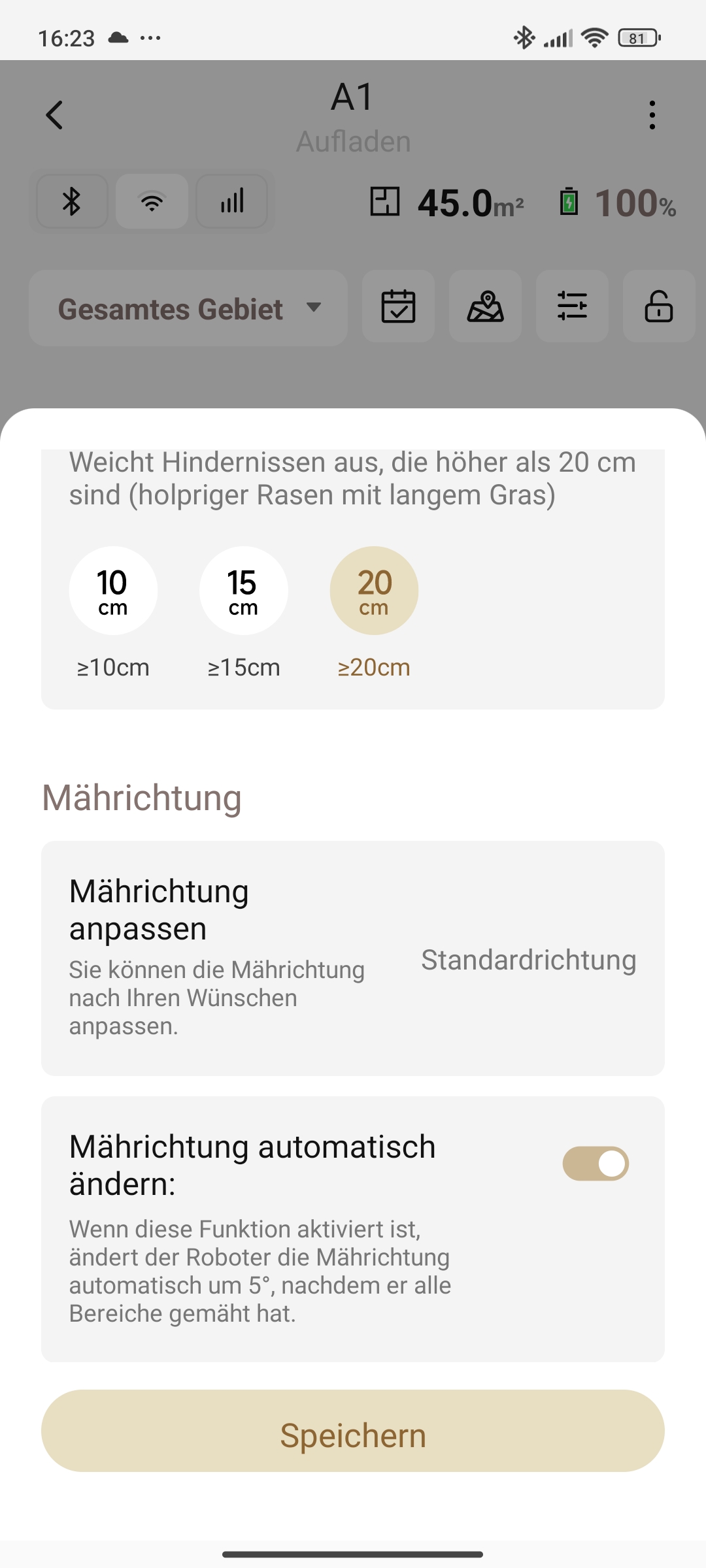This screenshot has width=706, height=1568.
Task: Tap the lock icon
Action: pyautogui.click(x=659, y=306)
